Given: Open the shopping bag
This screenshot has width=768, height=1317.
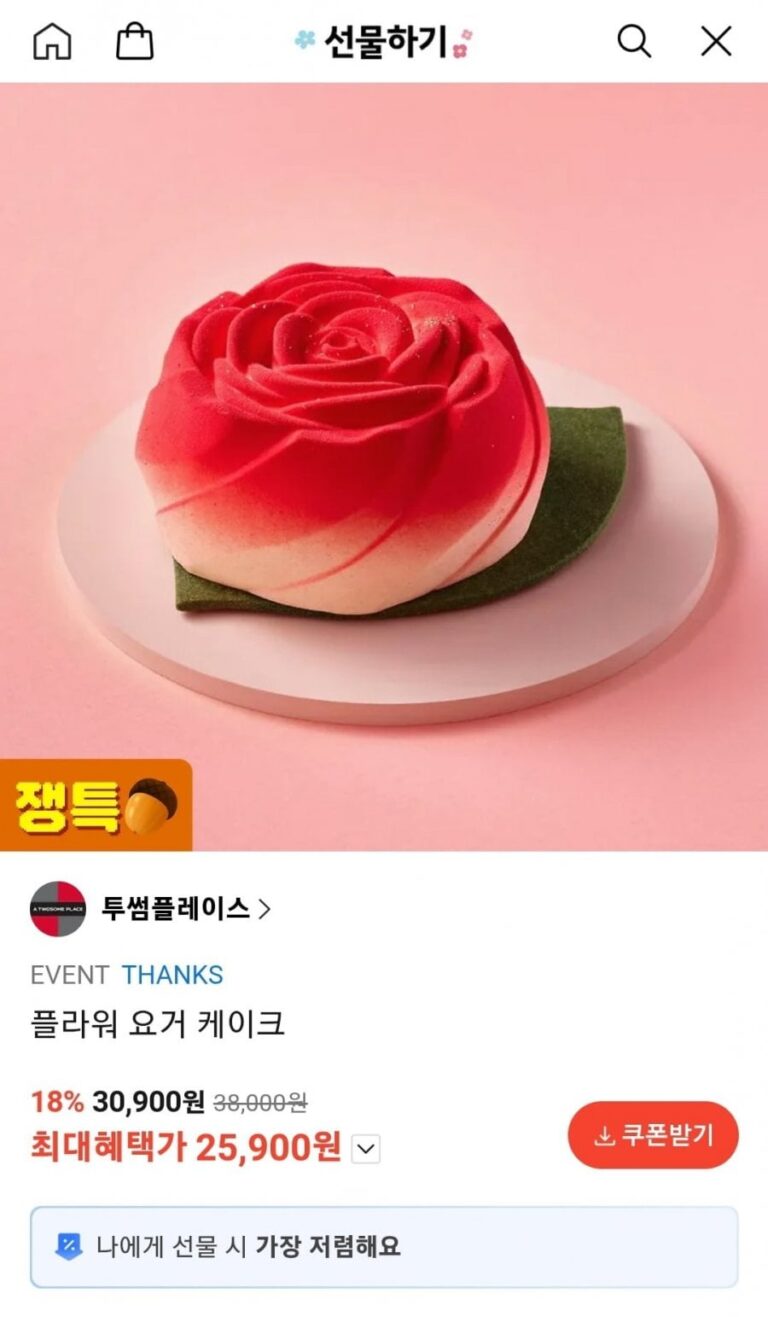Looking at the screenshot, I should coord(135,41).
